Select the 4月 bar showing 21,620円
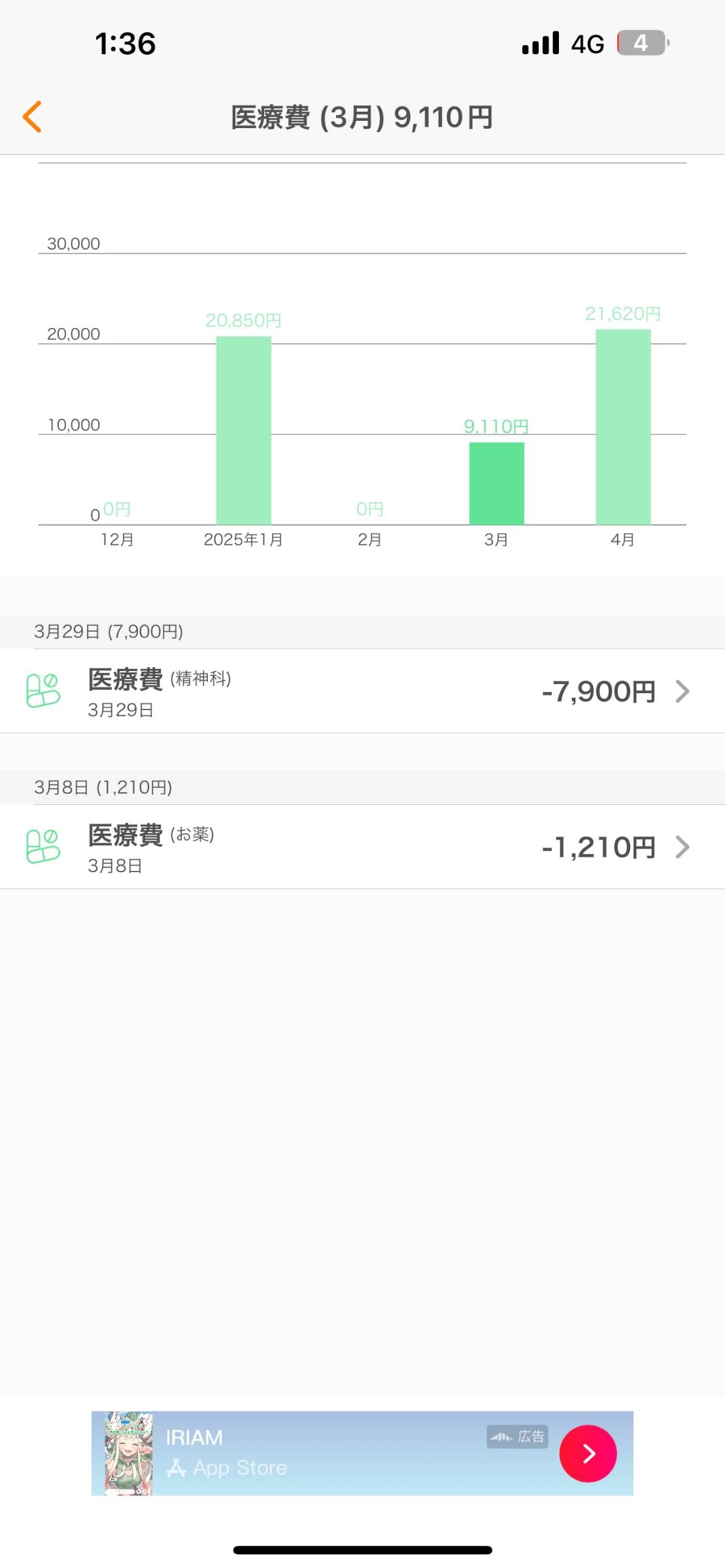Image resolution: width=725 pixels, height=1568 pixels. [x=623, y=427]
